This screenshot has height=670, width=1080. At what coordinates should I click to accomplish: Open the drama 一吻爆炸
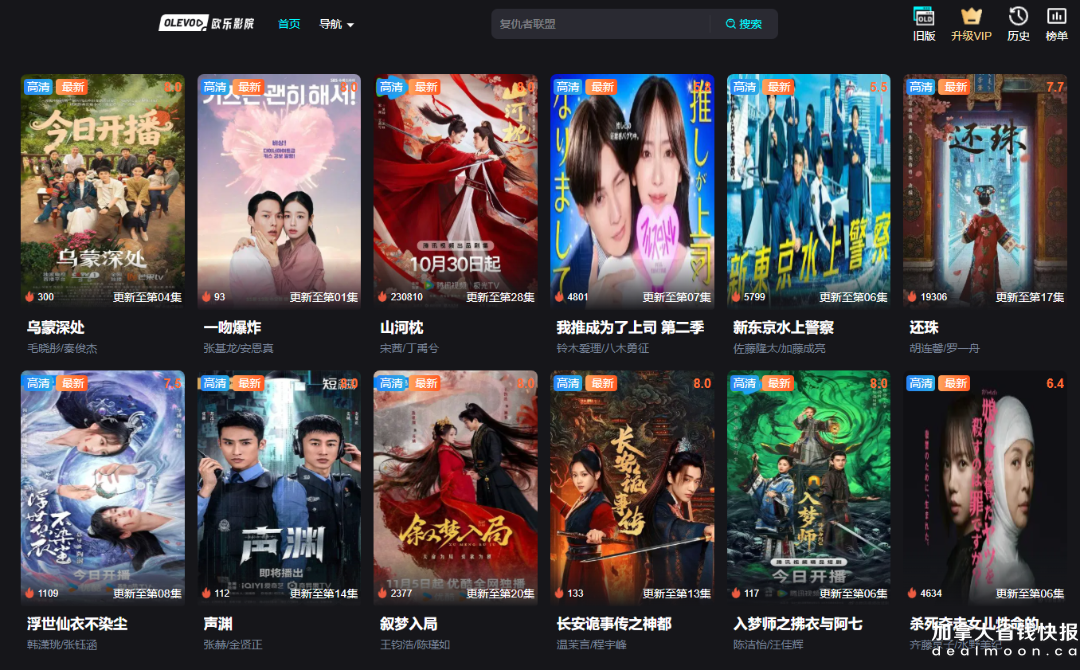(279, 190)
